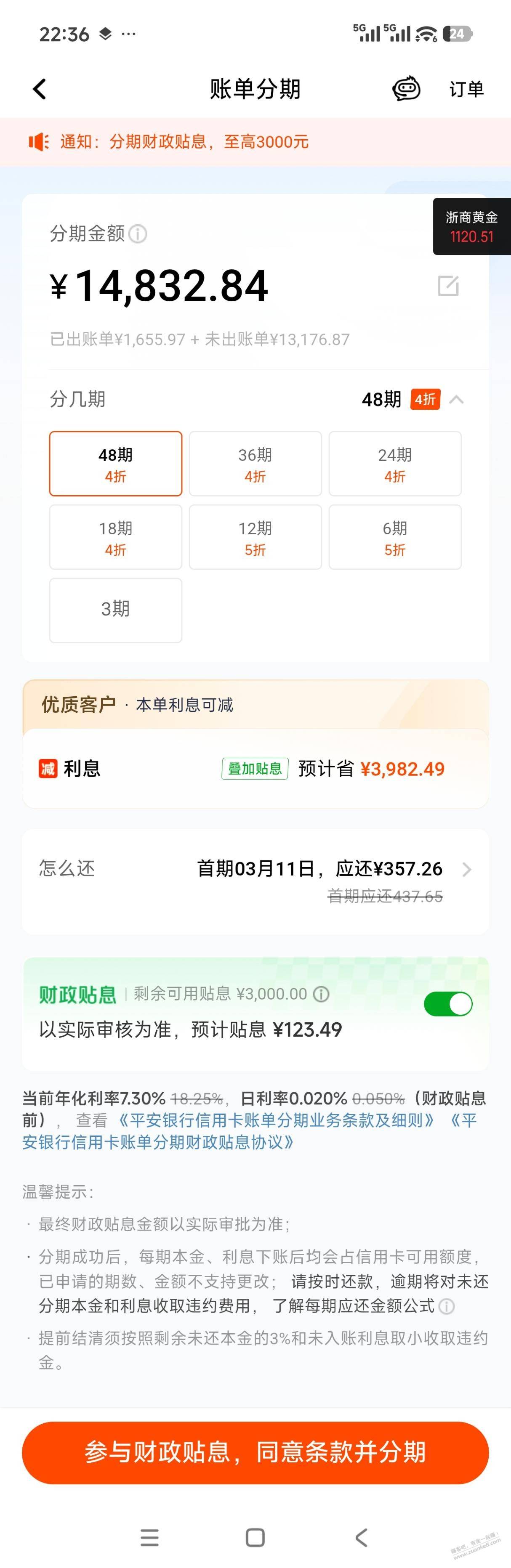Turn off the 财政贴息 switch

pyautogui.click(x=448, y=1004)
